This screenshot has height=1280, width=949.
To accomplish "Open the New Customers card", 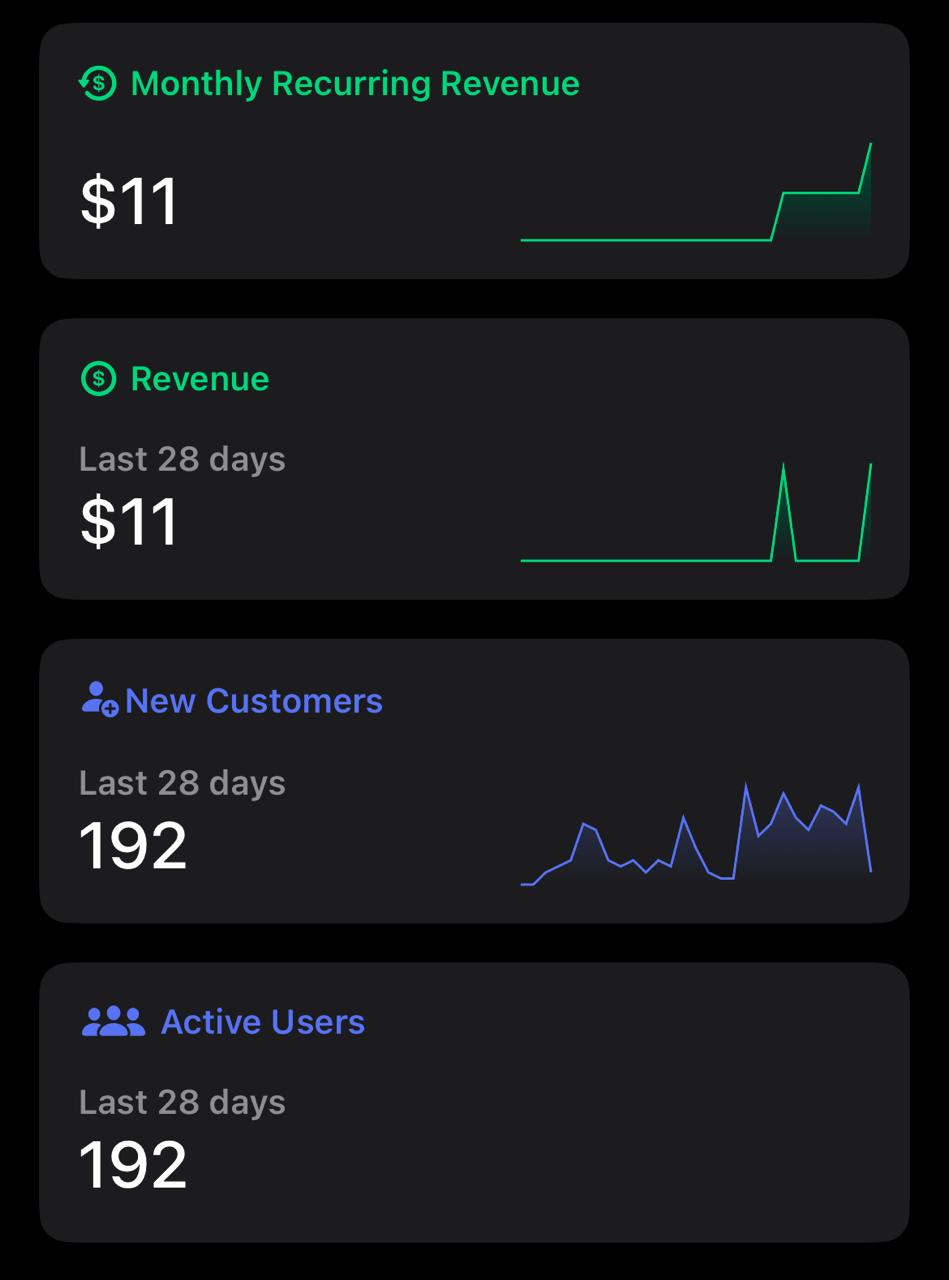I will pyautogui.click(x=474, y=781).
